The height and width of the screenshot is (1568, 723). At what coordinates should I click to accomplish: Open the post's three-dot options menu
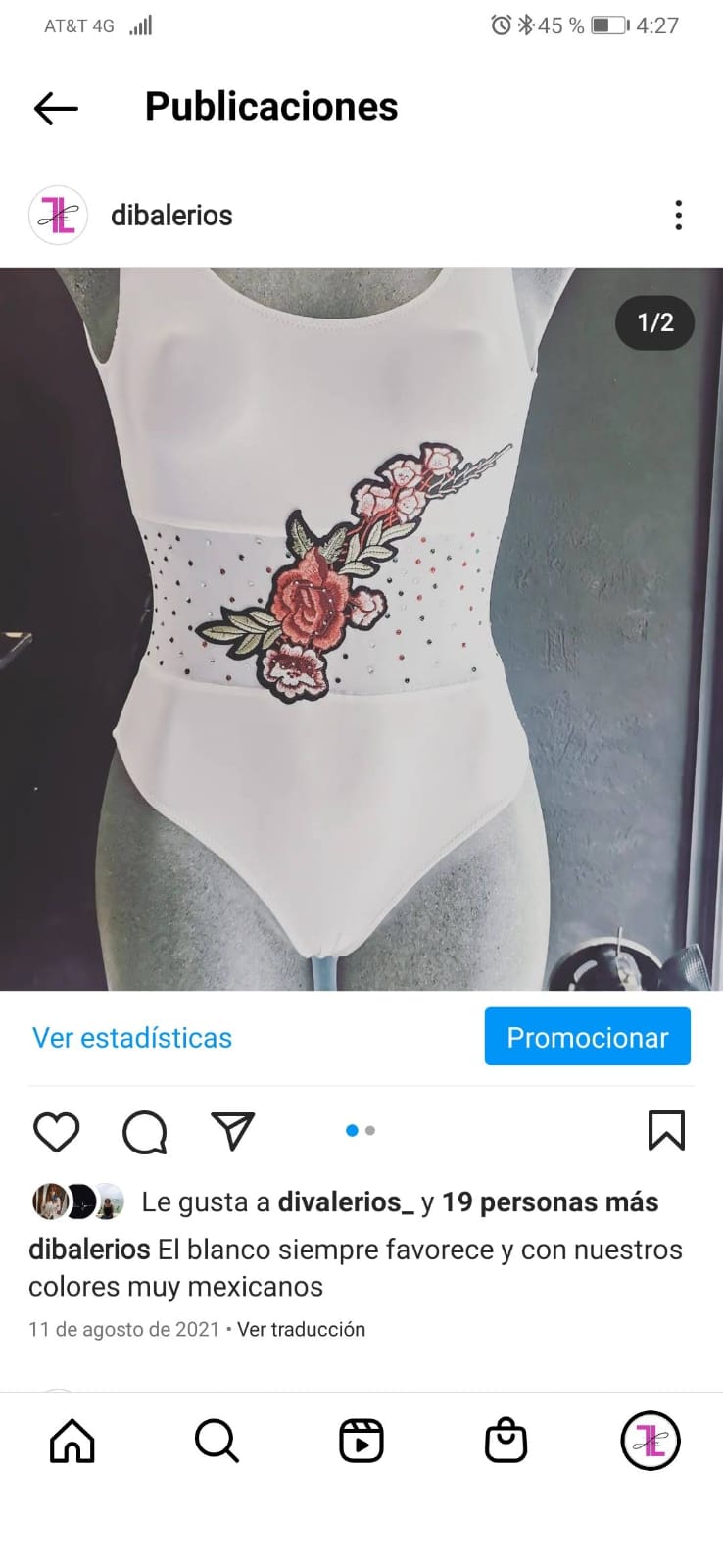pos(678,216)
